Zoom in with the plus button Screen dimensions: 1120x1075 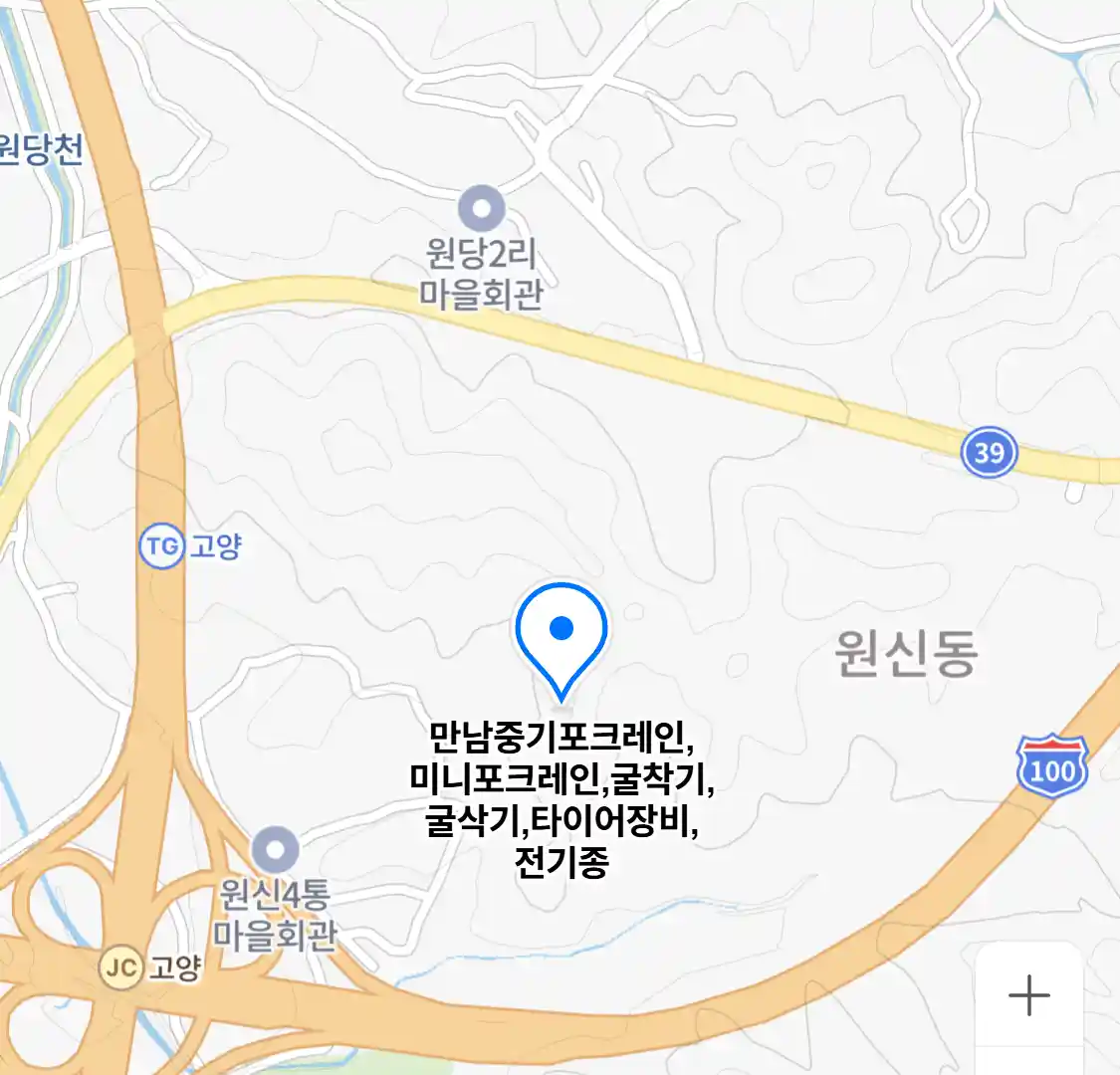click(x=1028, y=994)
